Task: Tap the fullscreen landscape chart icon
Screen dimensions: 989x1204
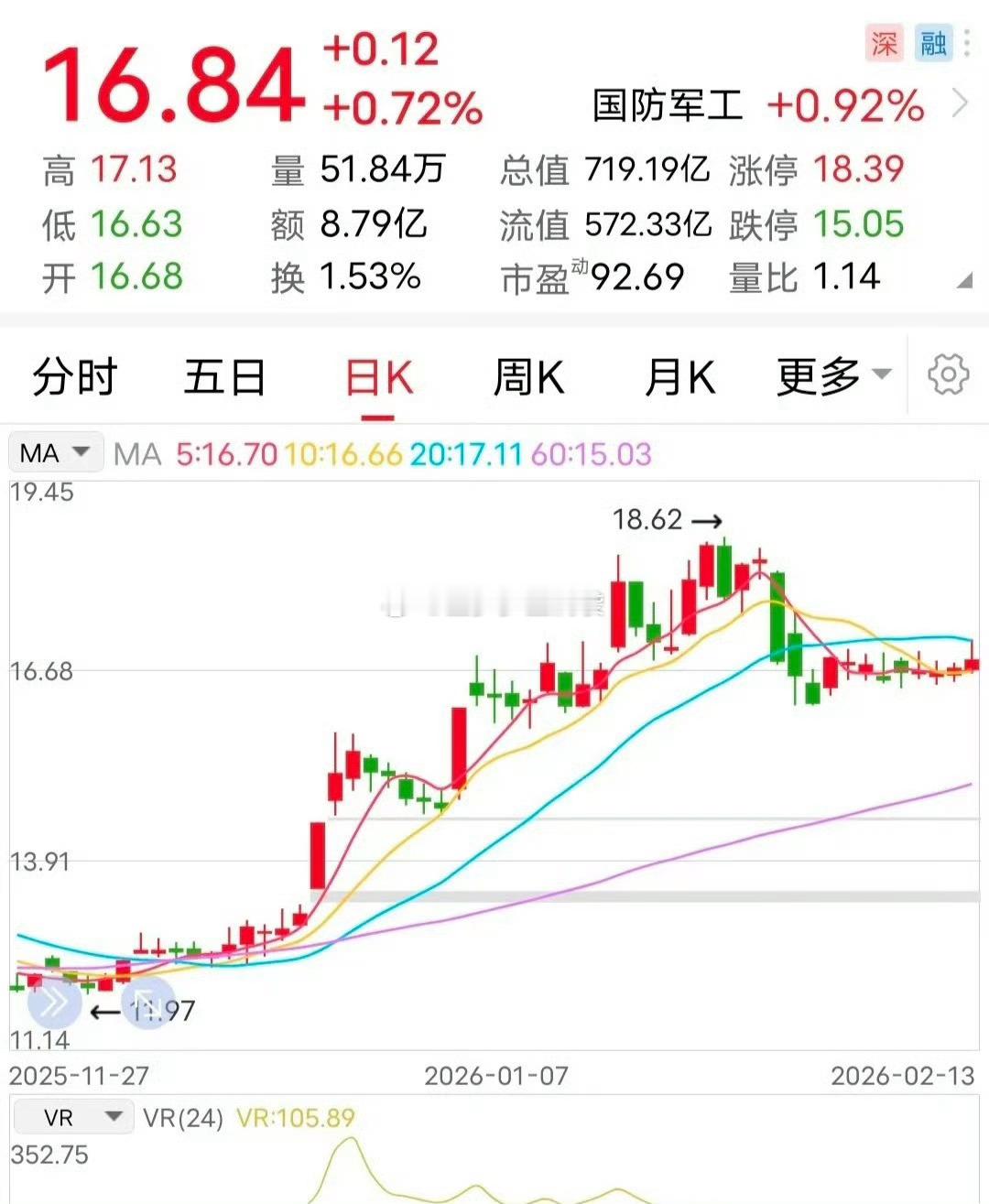Action: tap(148, 1005)
